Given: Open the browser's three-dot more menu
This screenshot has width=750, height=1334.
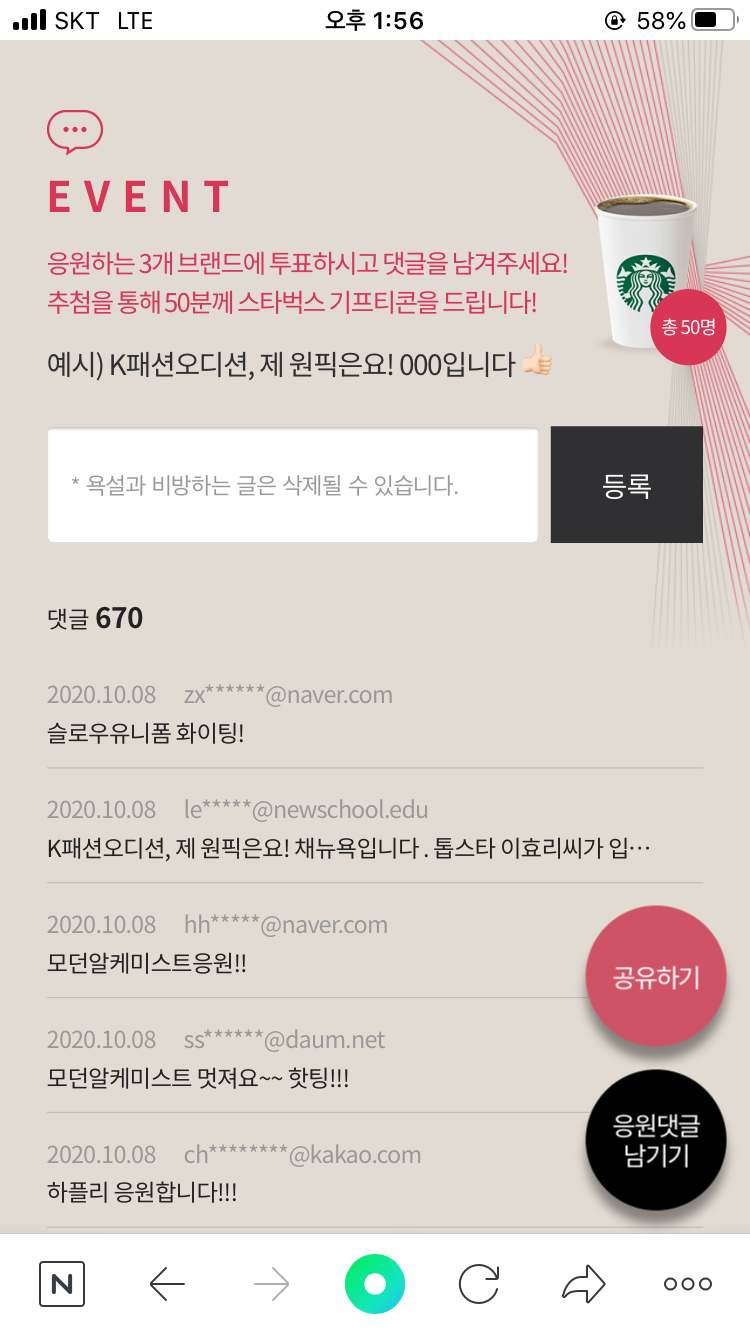Looking at the screenshot, I should tap(688, 1284).
